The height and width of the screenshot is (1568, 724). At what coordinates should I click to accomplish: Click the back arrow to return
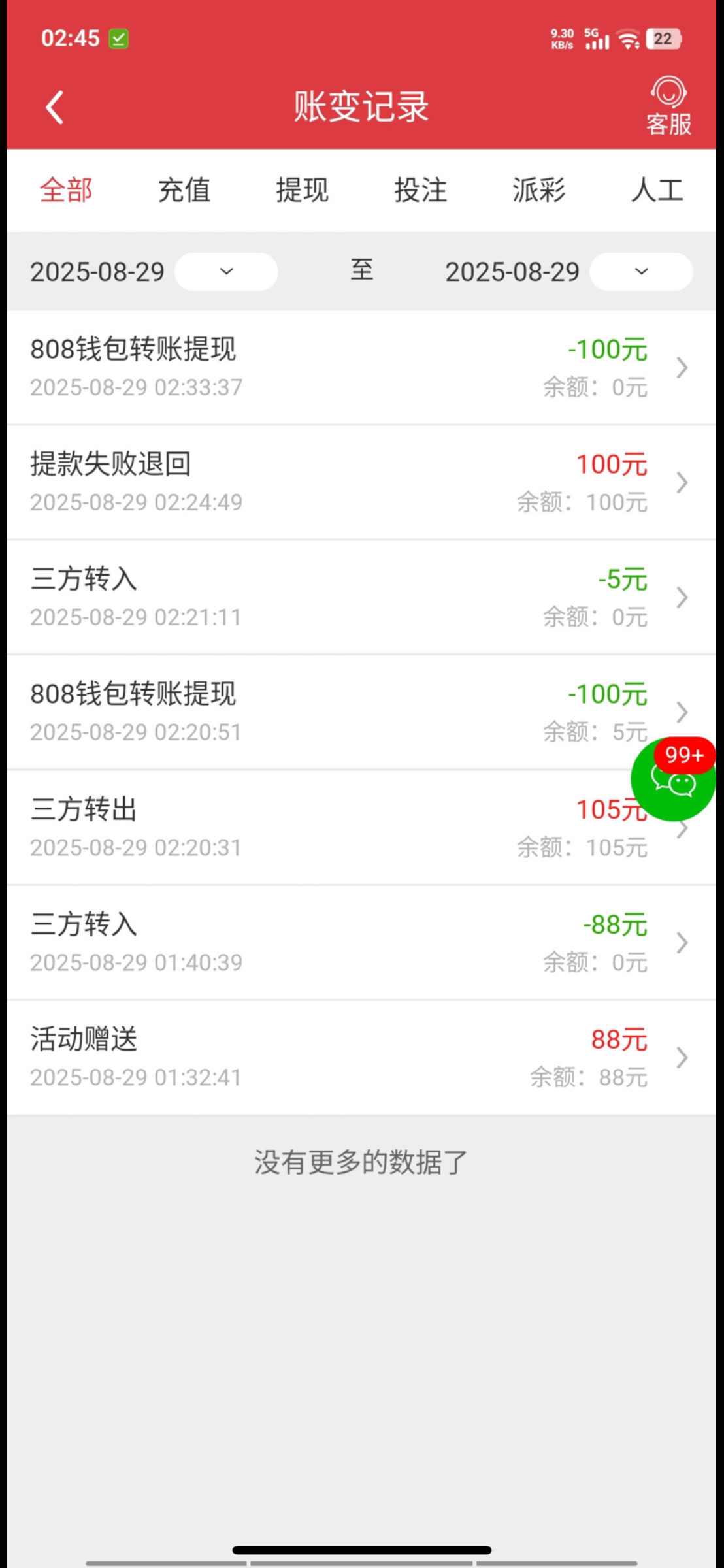(54, 106)
